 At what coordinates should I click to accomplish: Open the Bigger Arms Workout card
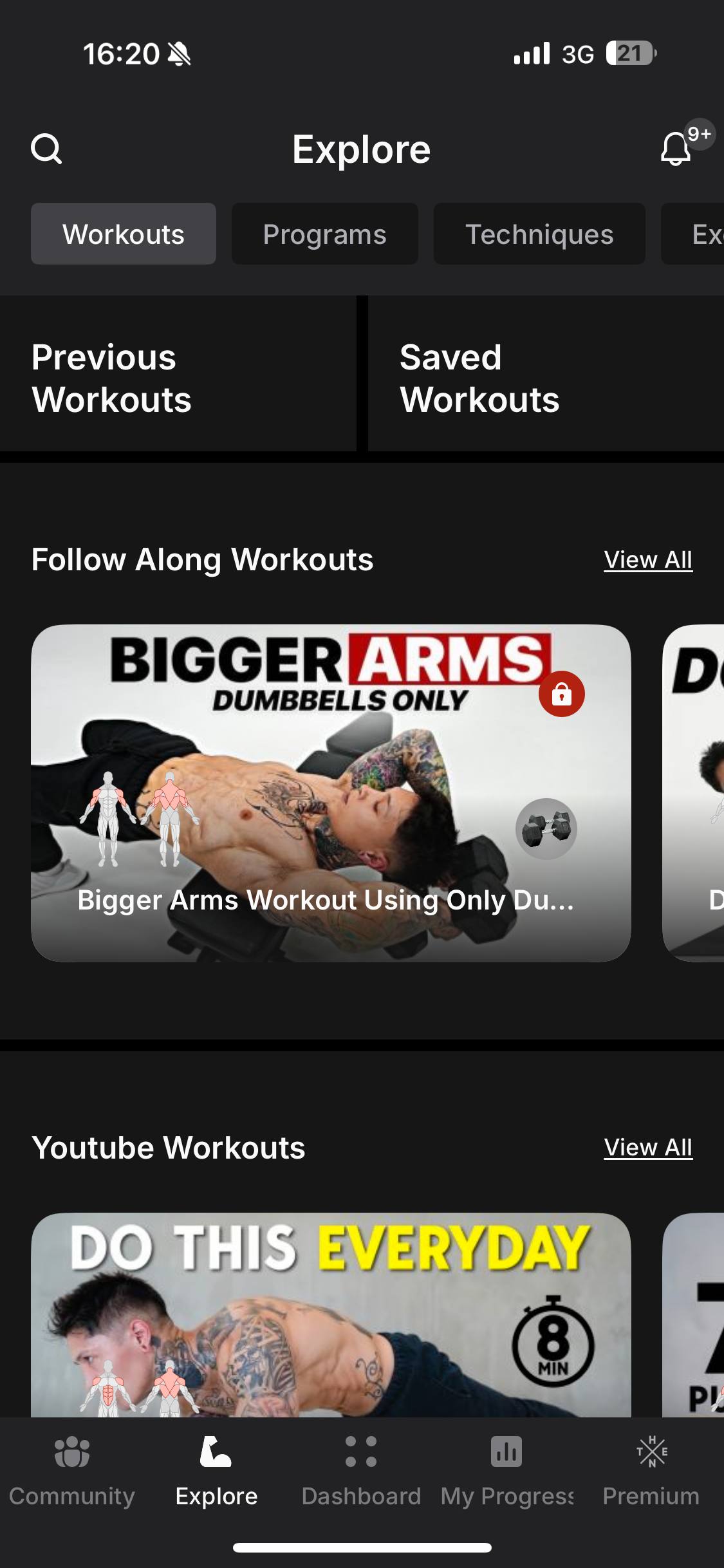click(x=331, y=793)
